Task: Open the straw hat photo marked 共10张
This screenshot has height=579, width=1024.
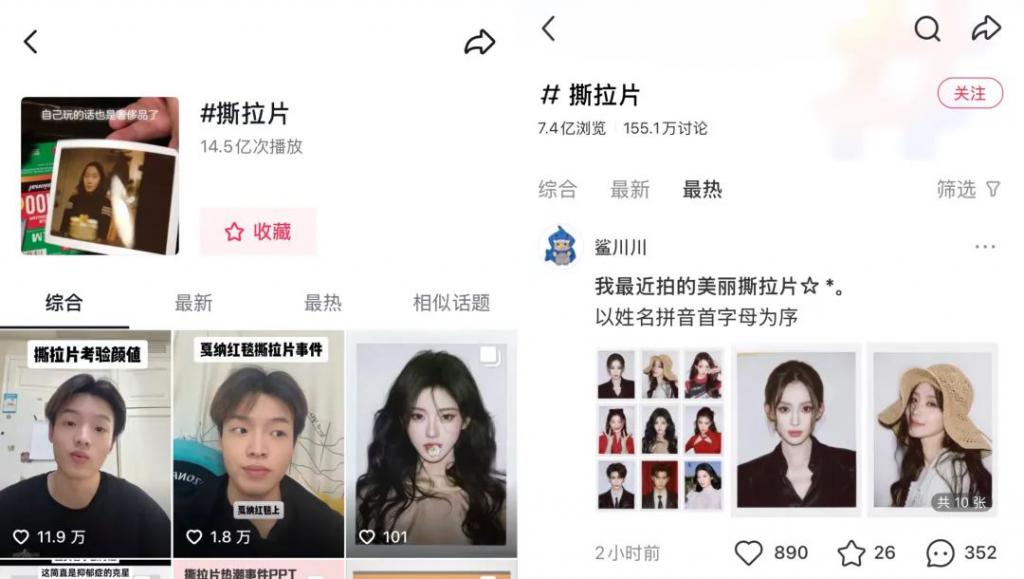Action: 932,430
